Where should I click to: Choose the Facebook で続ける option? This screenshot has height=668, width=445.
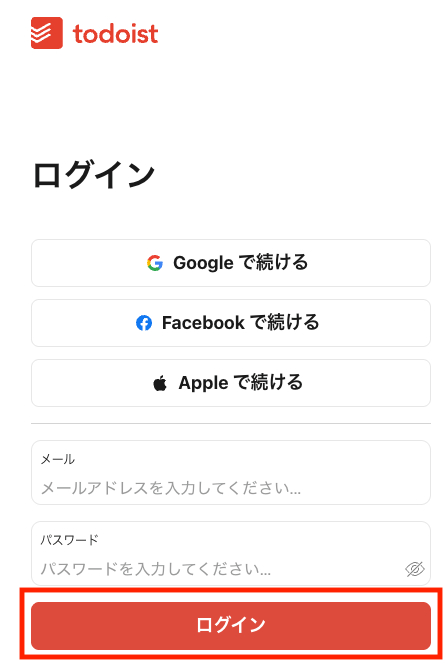point(231,323)
